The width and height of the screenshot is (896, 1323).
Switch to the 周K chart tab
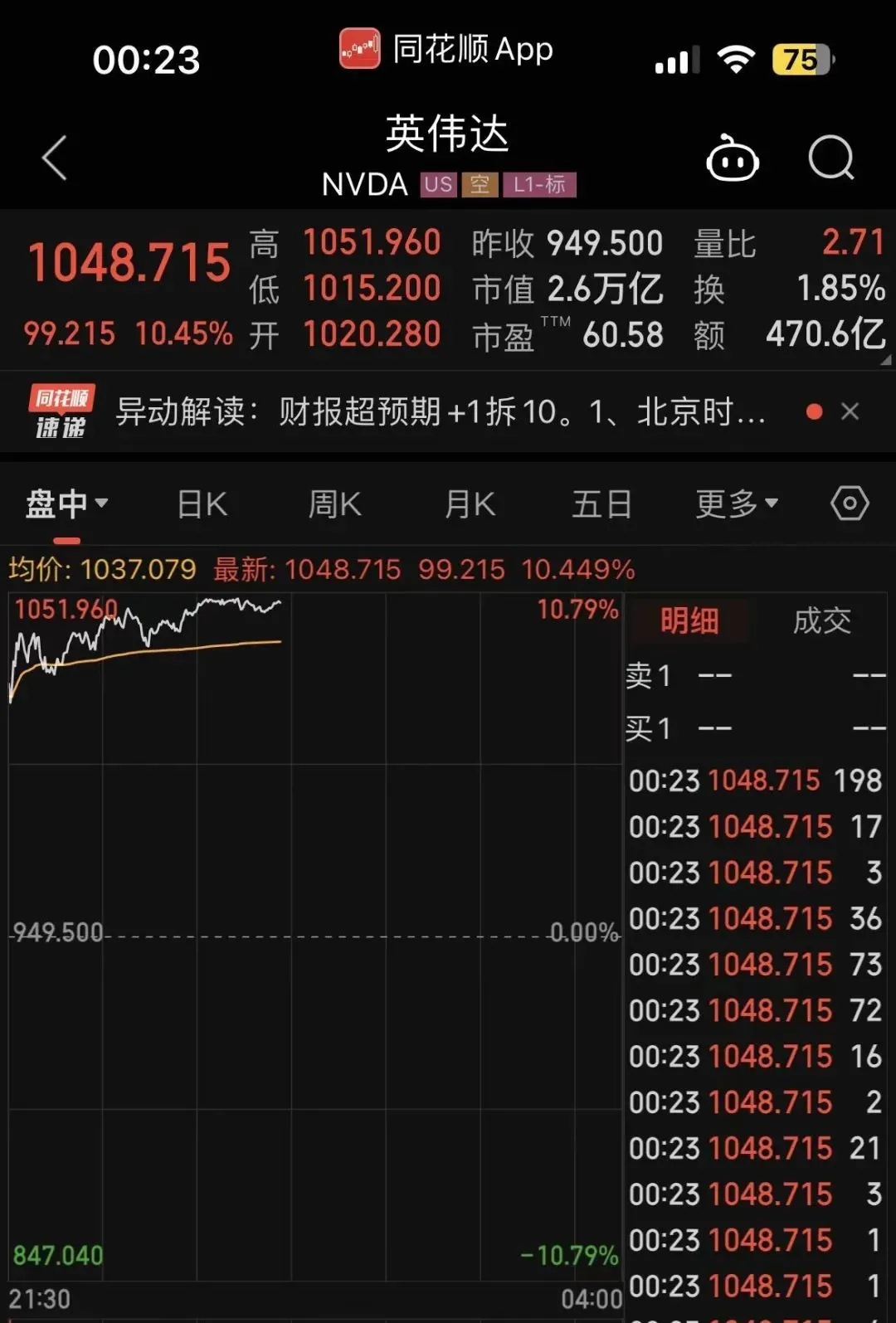tap(334, 503)
